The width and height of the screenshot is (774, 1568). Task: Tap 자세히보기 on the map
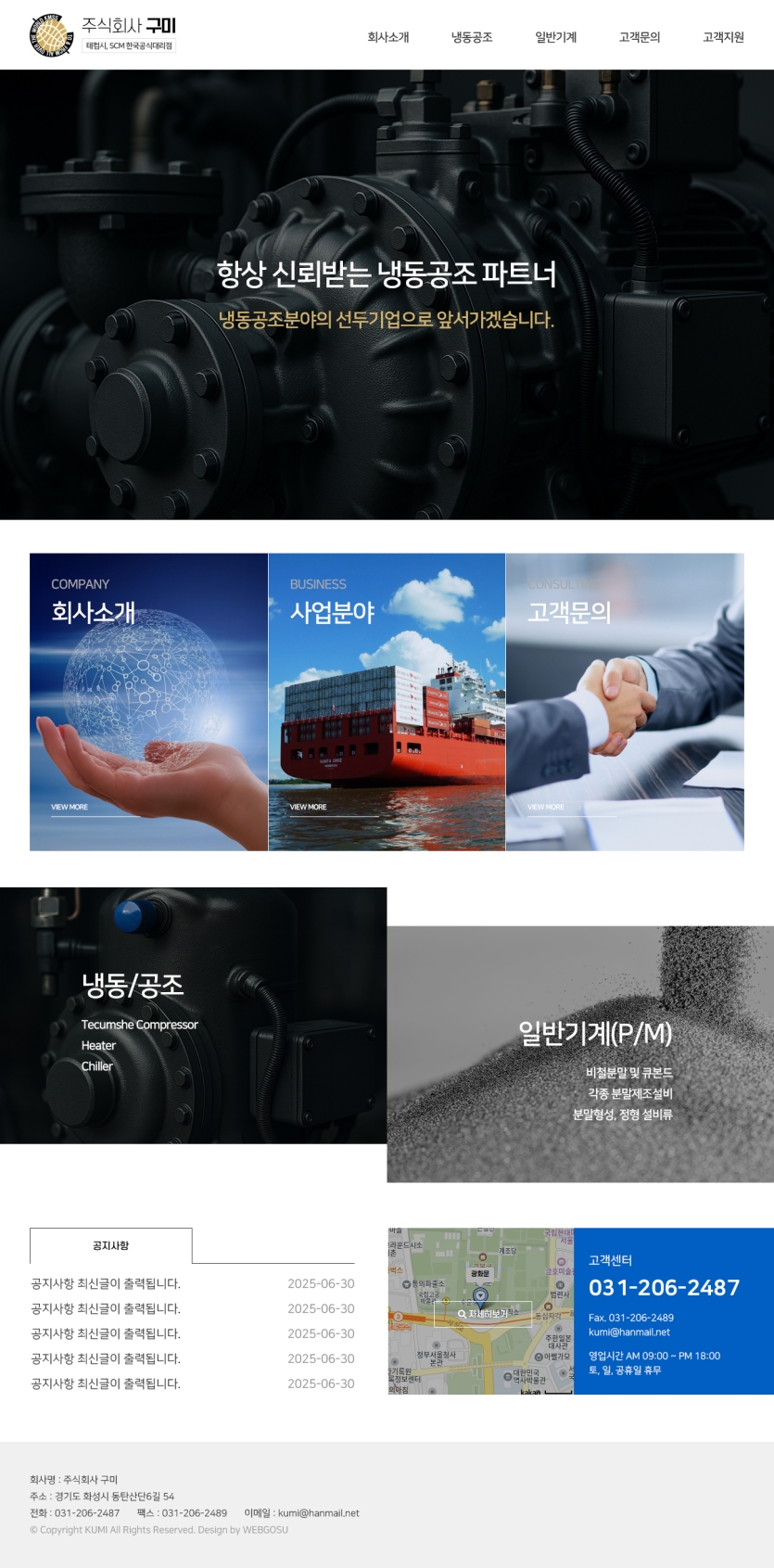click(x=482, y=1314)
